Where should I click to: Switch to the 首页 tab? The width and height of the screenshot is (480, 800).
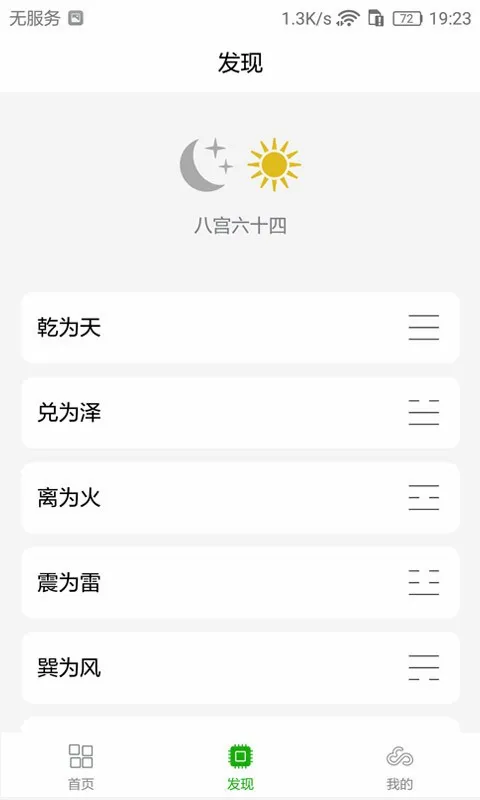pyautogui.click(x=81, y=766)
